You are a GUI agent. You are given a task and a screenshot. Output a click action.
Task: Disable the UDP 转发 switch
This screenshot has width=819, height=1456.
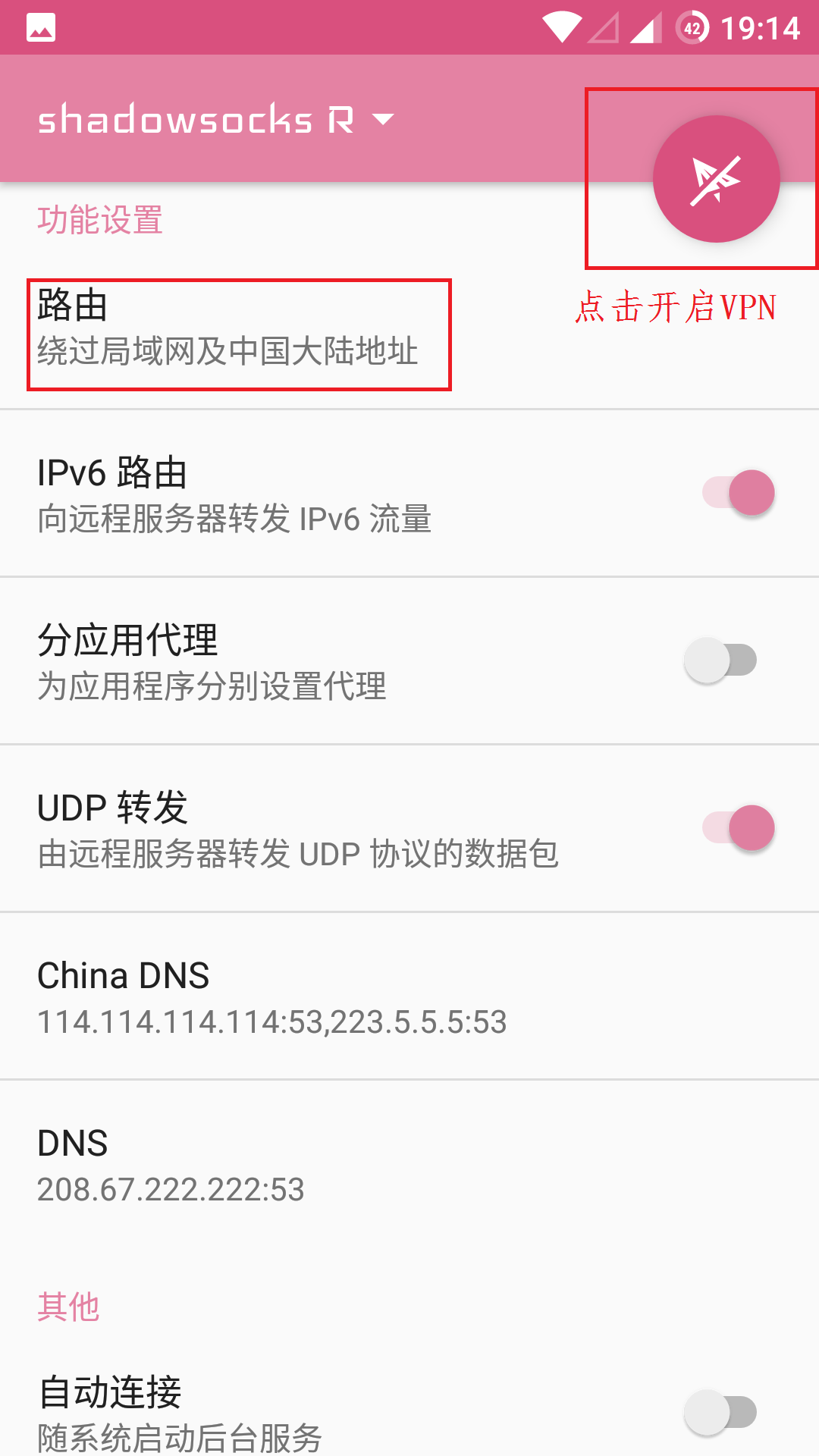click(738, 827)
